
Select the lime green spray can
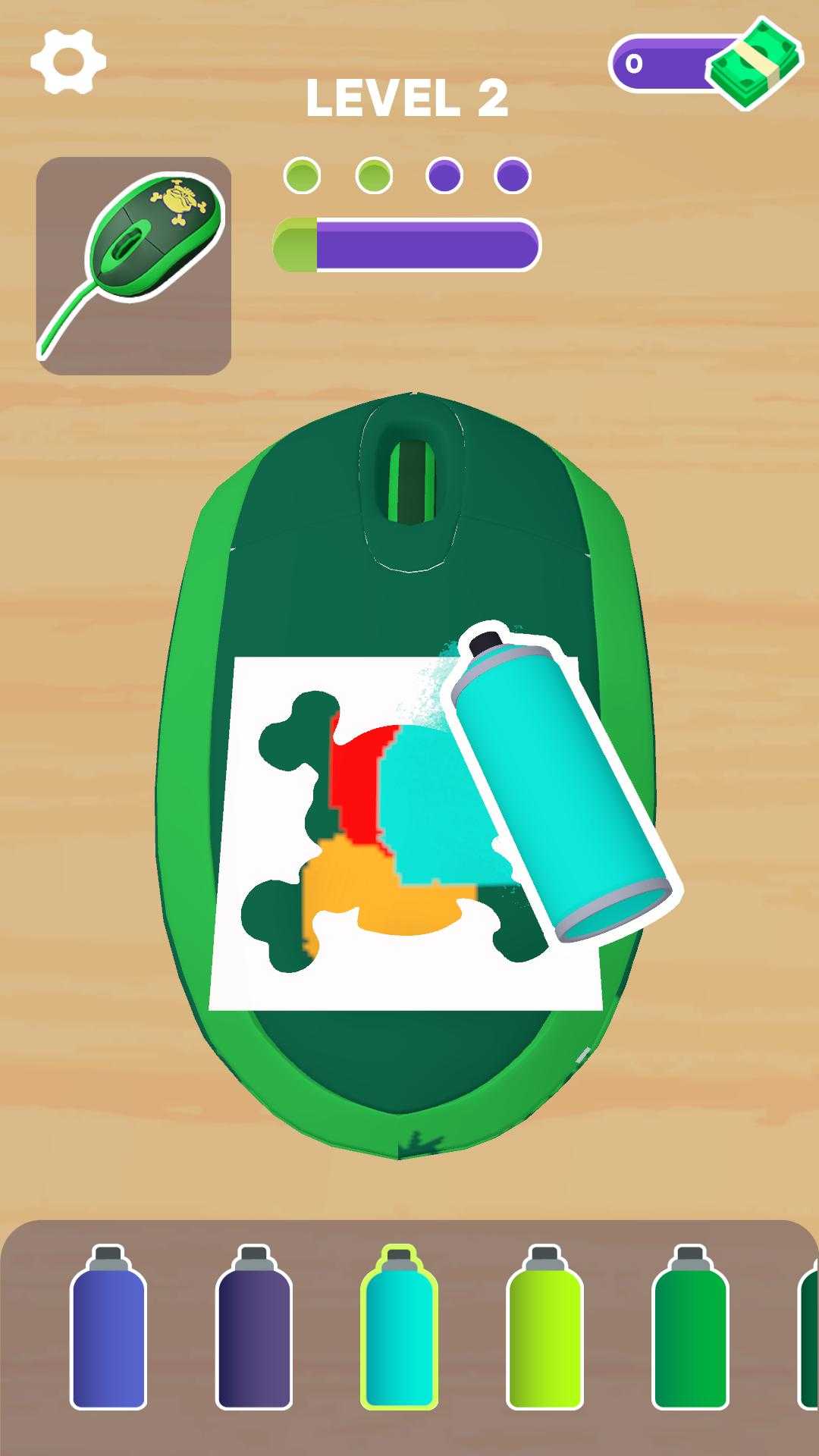tap(544, 1329)
